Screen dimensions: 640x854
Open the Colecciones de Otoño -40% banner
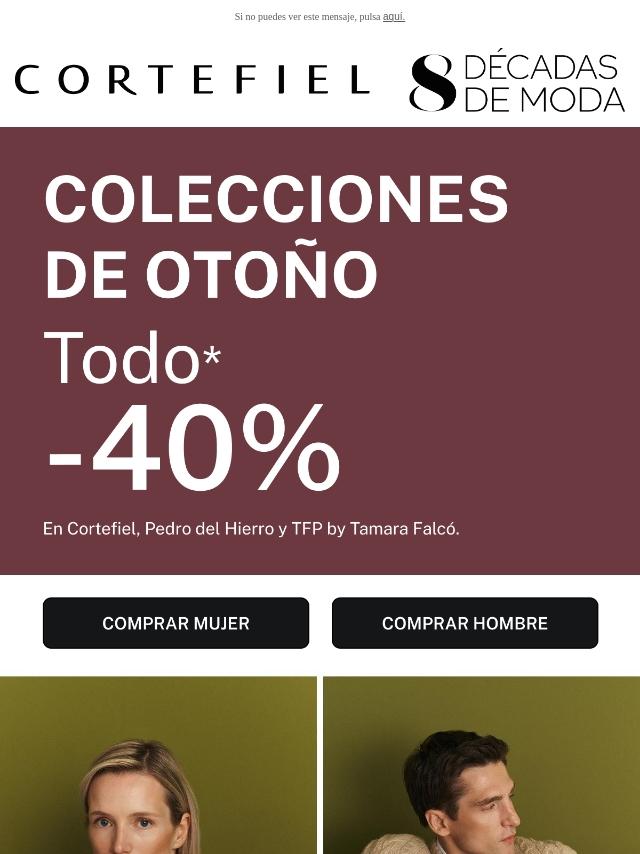(x=320, y=350)
